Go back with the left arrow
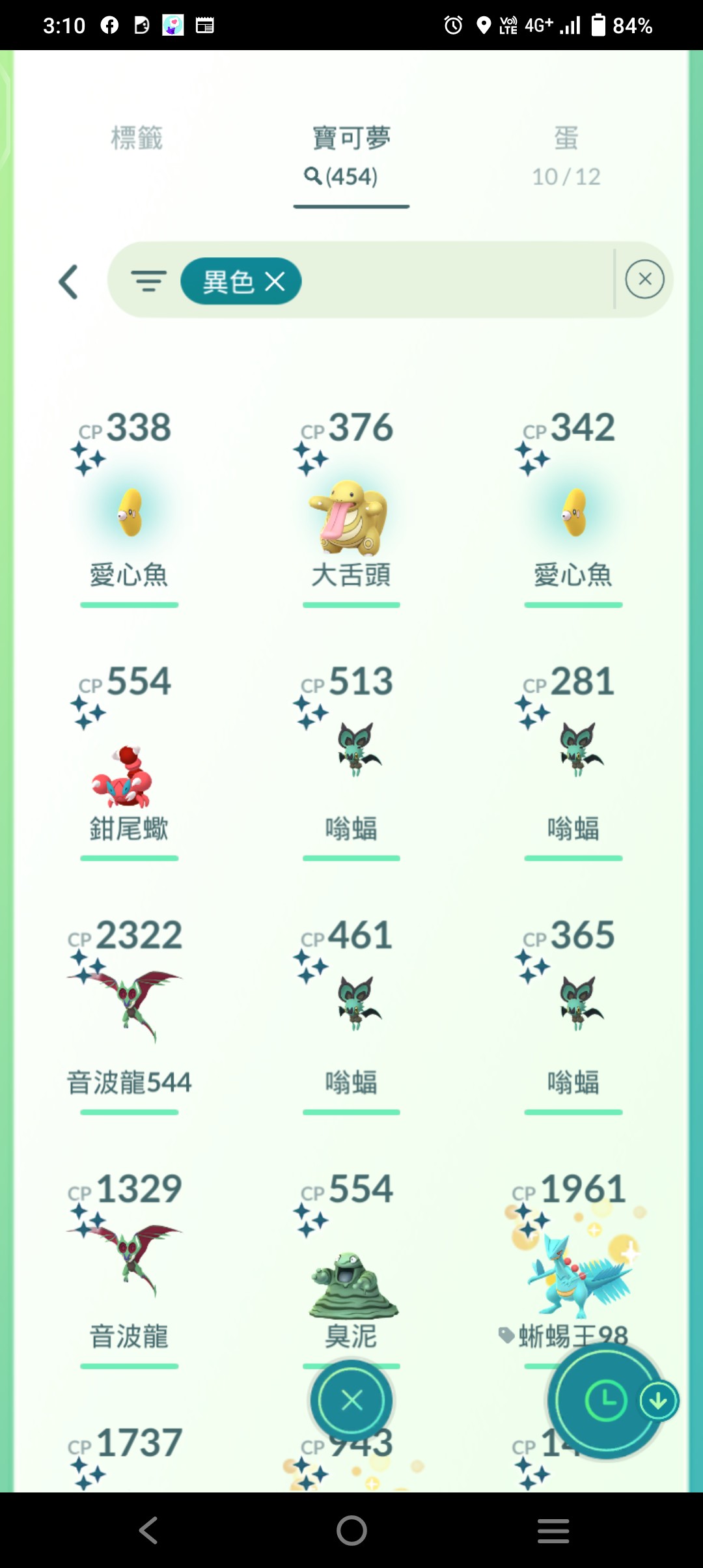 tap(68, 281)
